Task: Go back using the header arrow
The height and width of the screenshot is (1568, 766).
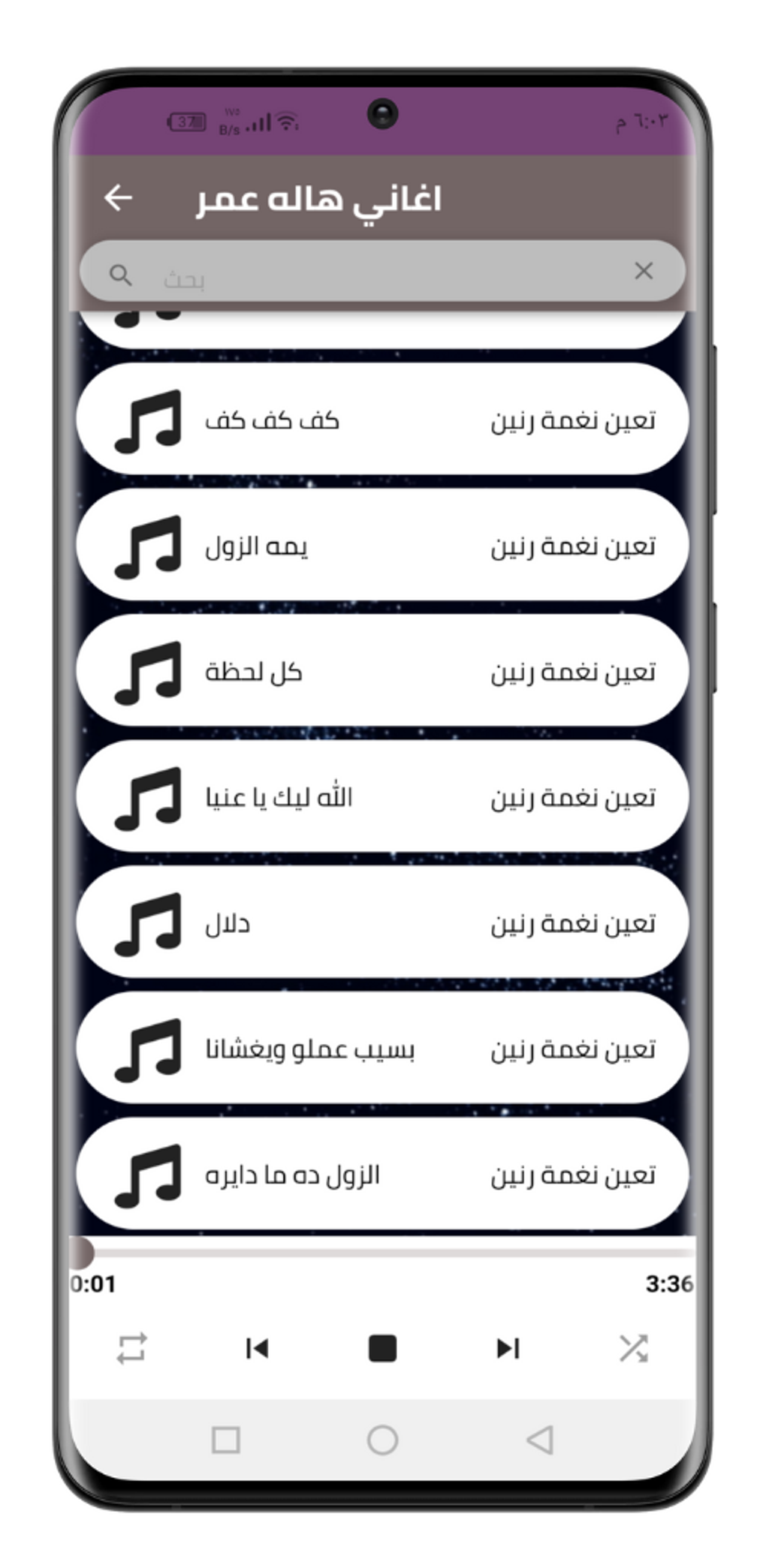Action: 119,198
